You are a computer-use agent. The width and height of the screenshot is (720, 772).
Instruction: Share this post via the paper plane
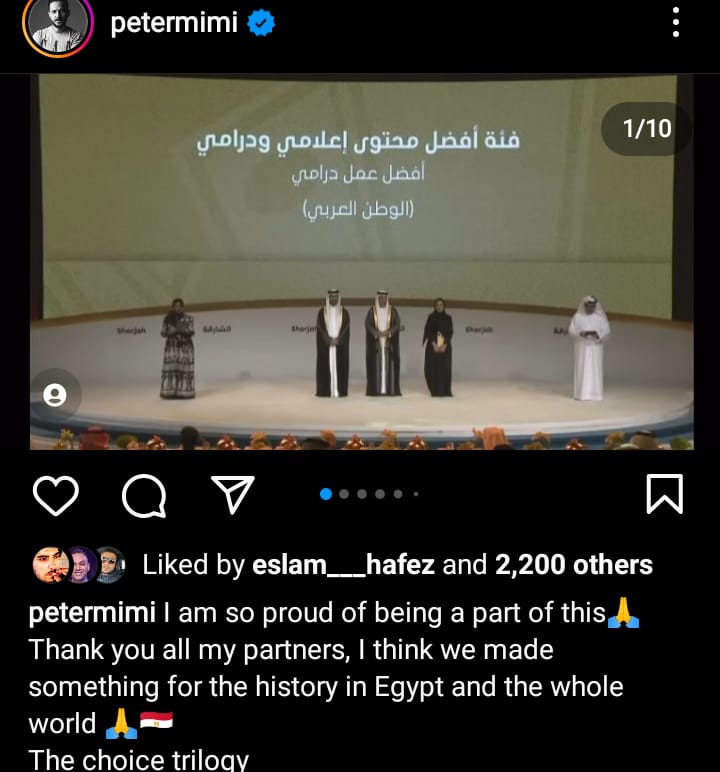pyautogui.click(x=232, y=493)
